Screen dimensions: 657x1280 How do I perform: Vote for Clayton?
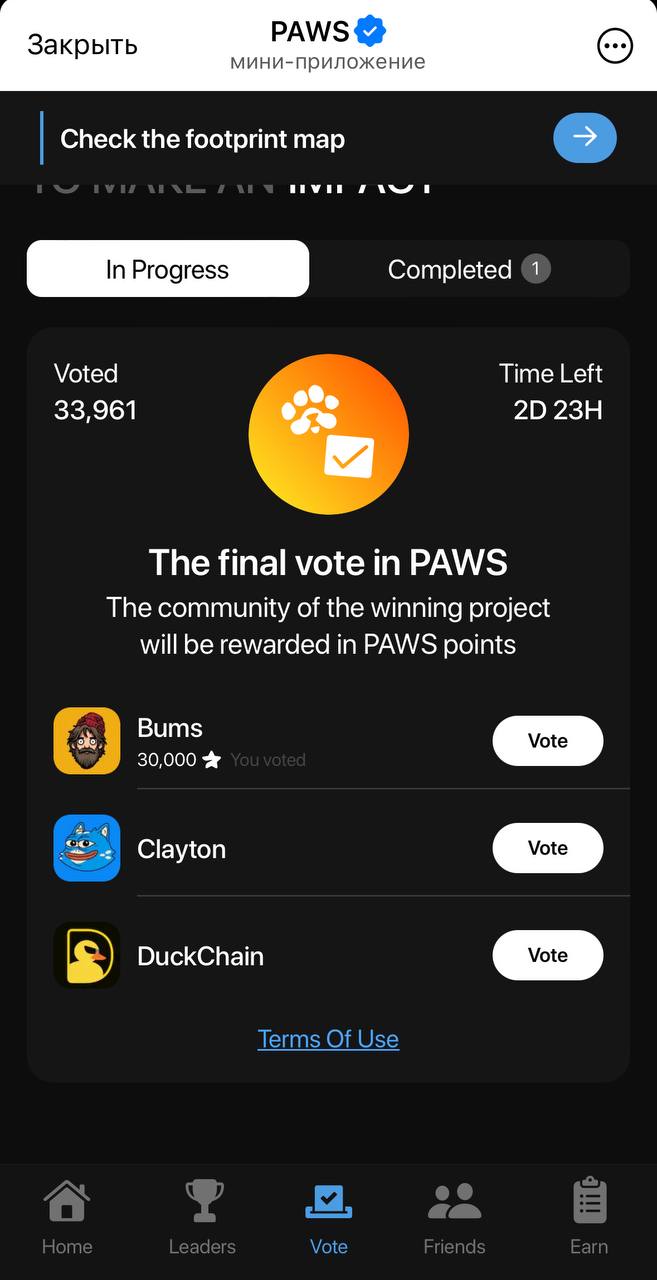pyautogui.click(x=547, y=848)
